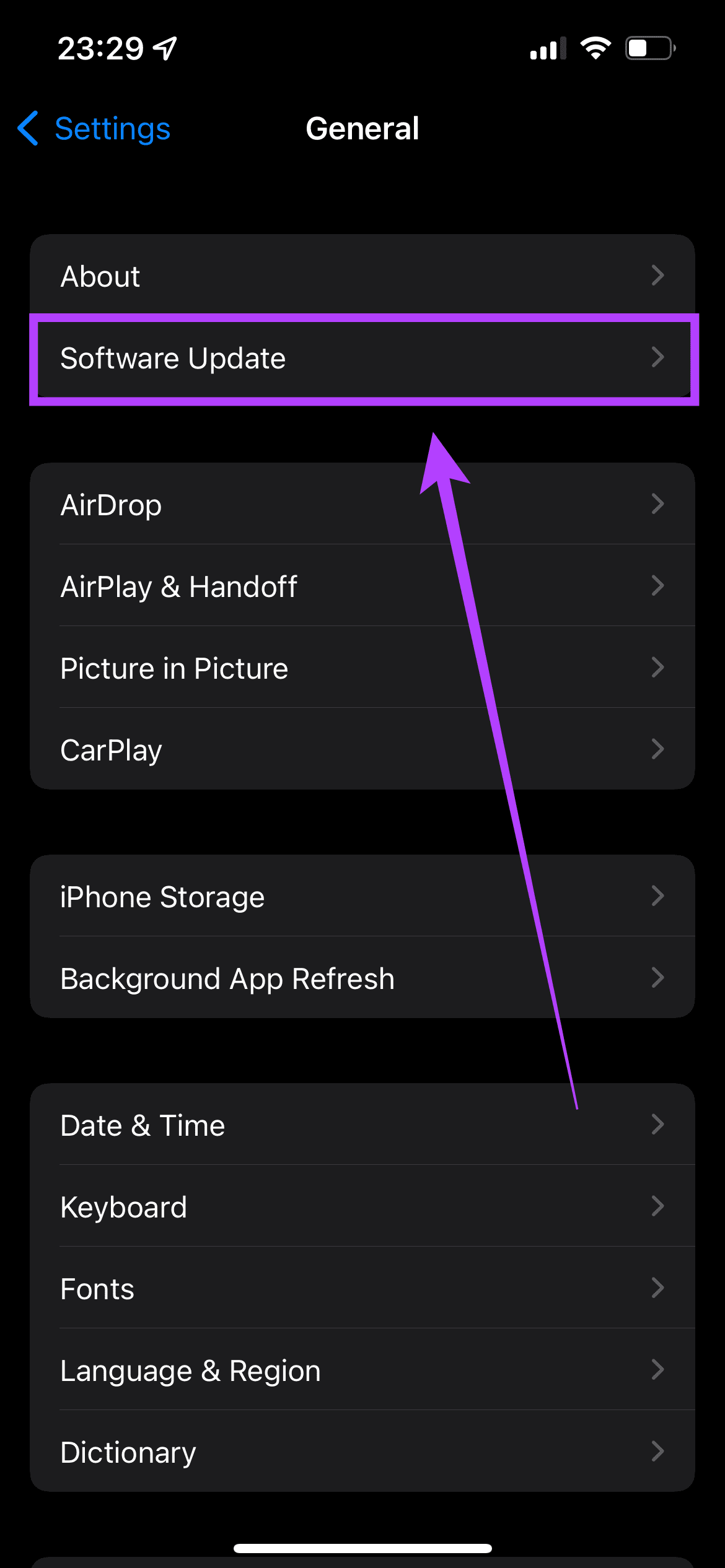Open Keyboard settings
This screenshot has height=1568, width=725.
362,1206
